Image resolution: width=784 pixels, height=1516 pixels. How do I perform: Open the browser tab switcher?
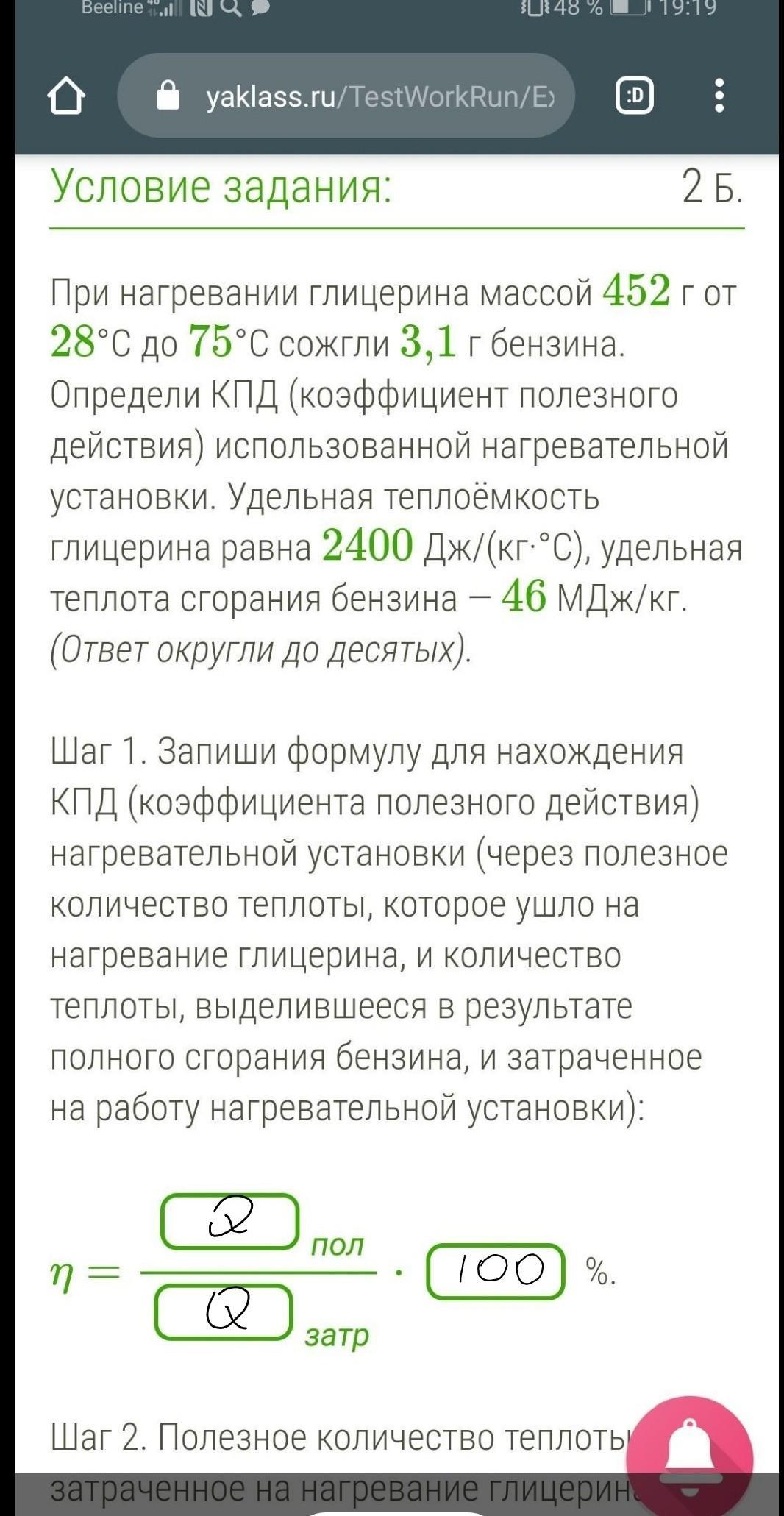coord(635,96)
